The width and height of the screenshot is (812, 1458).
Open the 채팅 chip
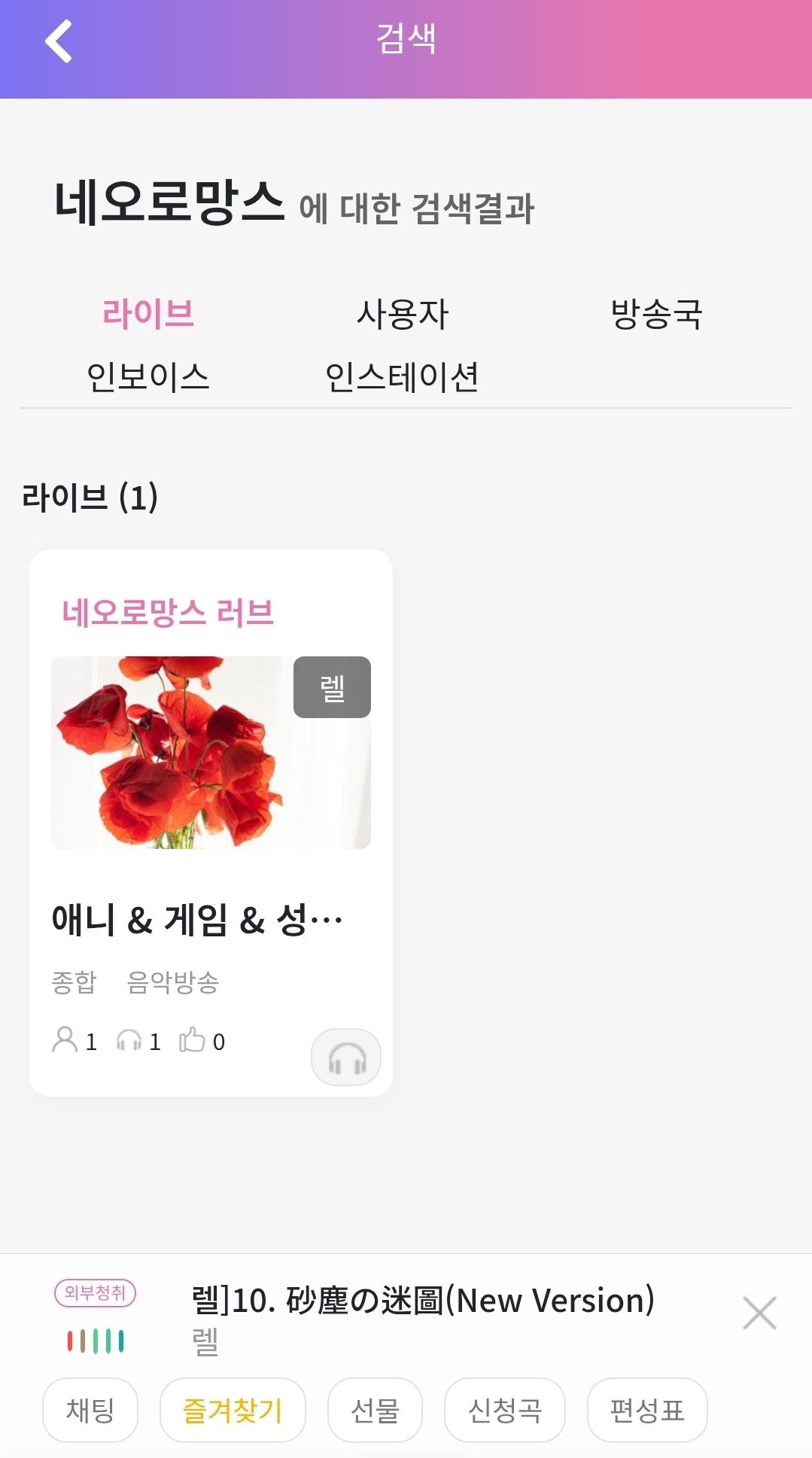point(90,1411)
